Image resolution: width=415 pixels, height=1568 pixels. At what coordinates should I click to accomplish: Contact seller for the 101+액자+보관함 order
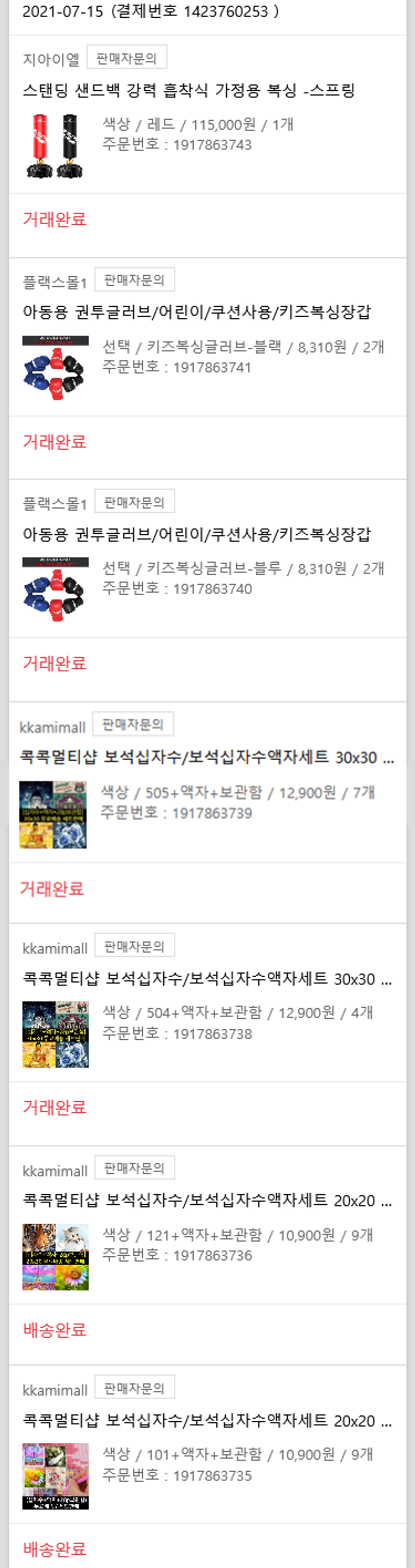click(x=134, y=1388)
